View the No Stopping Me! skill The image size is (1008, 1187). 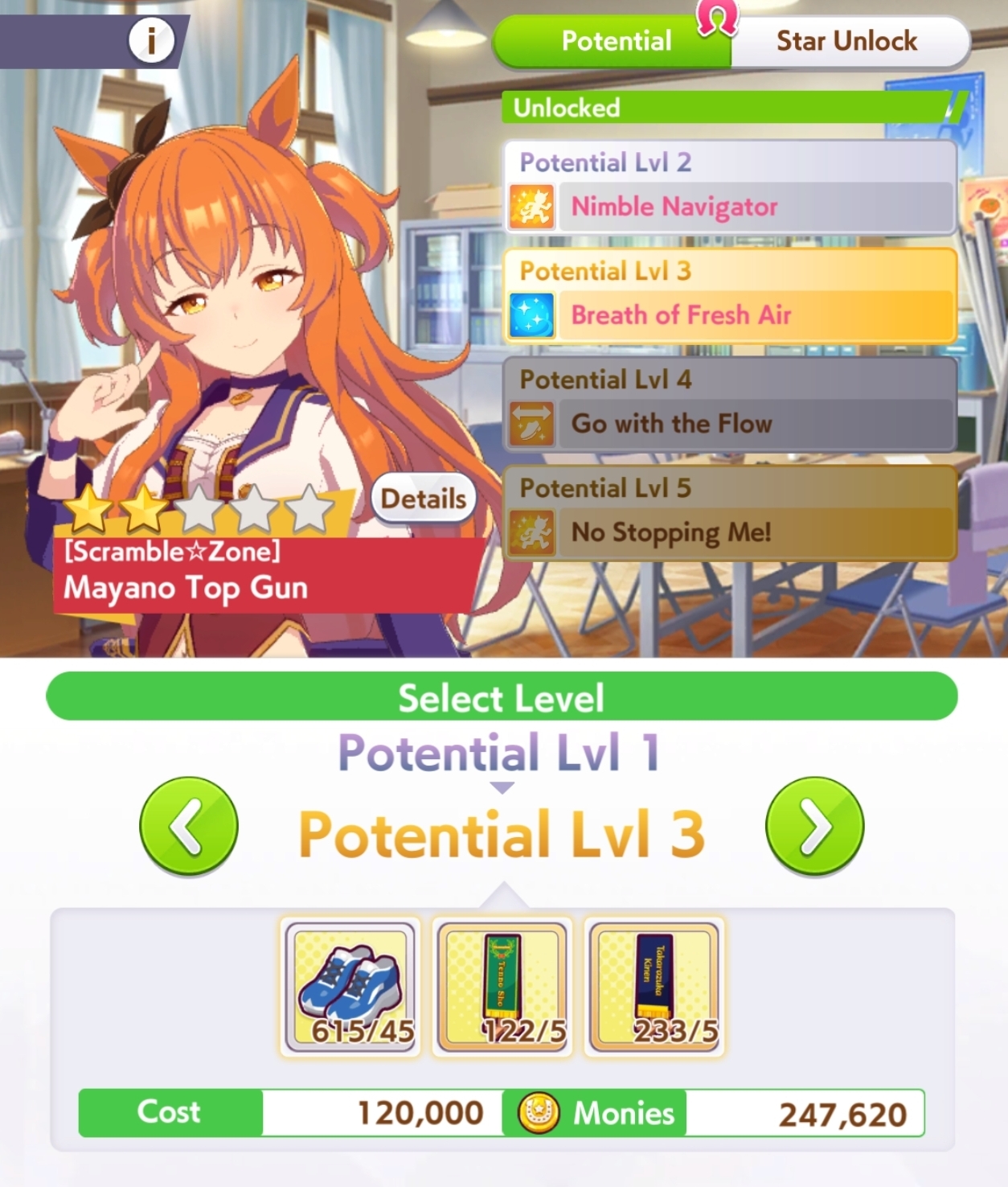tap(730, 532)
